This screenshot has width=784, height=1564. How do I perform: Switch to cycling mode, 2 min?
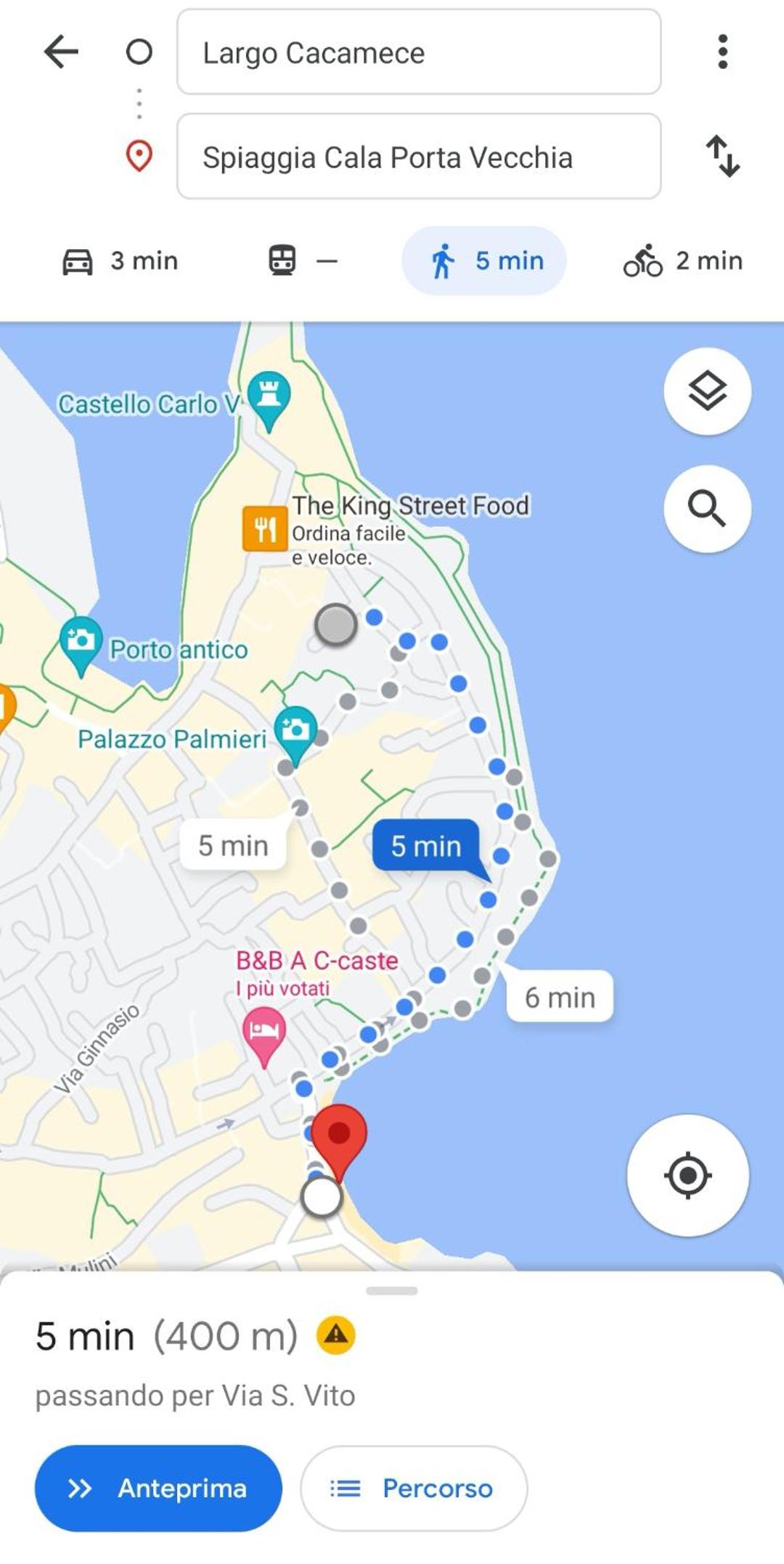click(x=682, y=261)
